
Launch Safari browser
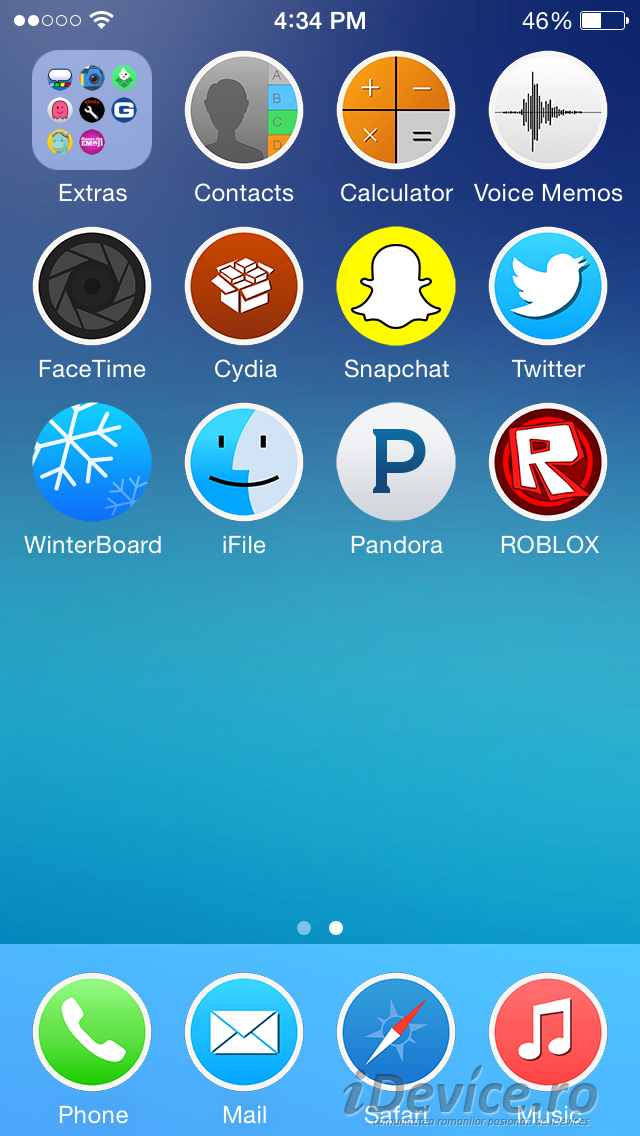point(396,1032)
